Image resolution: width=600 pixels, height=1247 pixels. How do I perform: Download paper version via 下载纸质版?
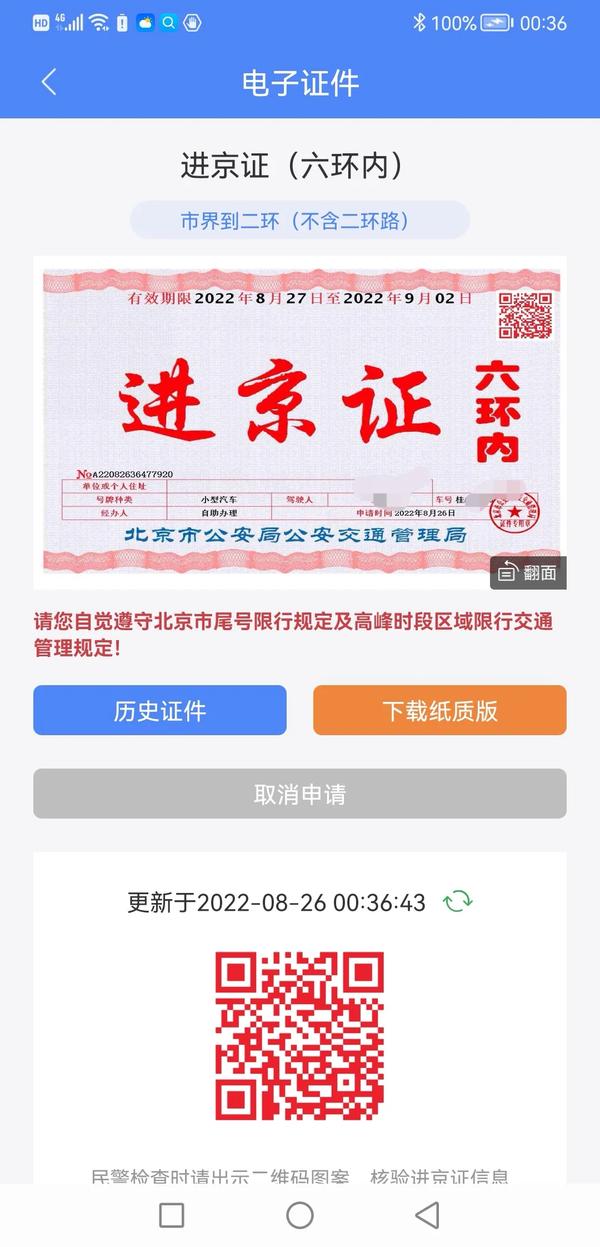tap(440, 710)
